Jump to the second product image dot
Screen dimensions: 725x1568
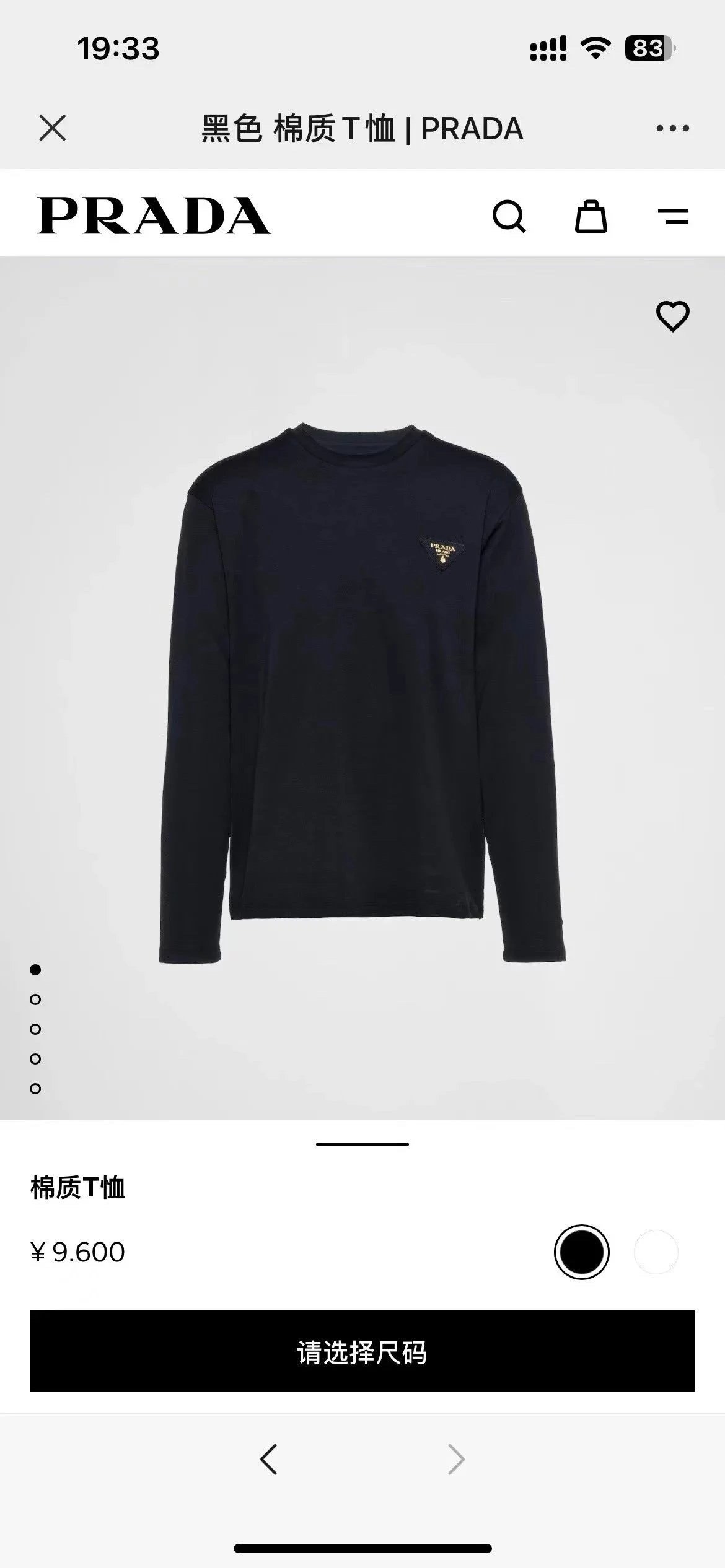(35, 1000)
